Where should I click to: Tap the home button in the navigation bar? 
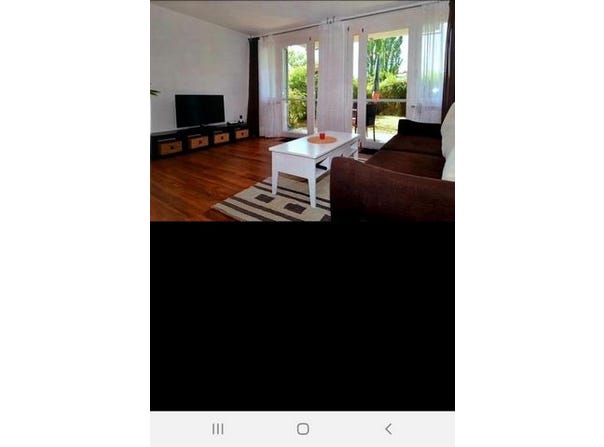click(302, 429)
